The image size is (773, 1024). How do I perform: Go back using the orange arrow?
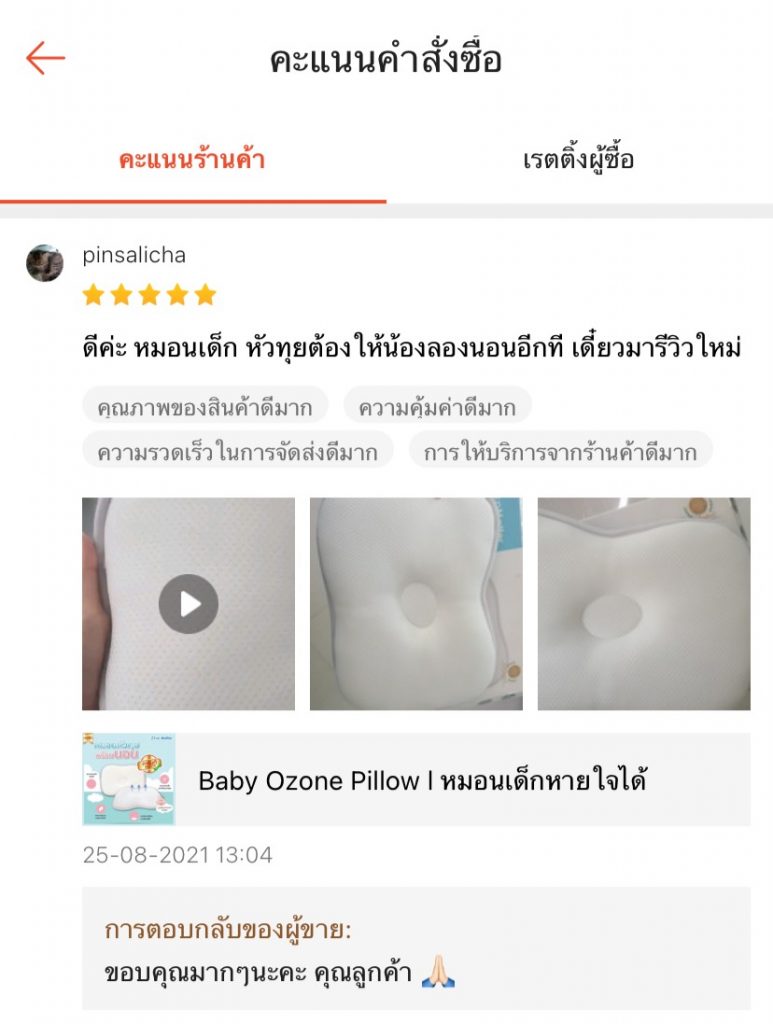click(45, 59)
